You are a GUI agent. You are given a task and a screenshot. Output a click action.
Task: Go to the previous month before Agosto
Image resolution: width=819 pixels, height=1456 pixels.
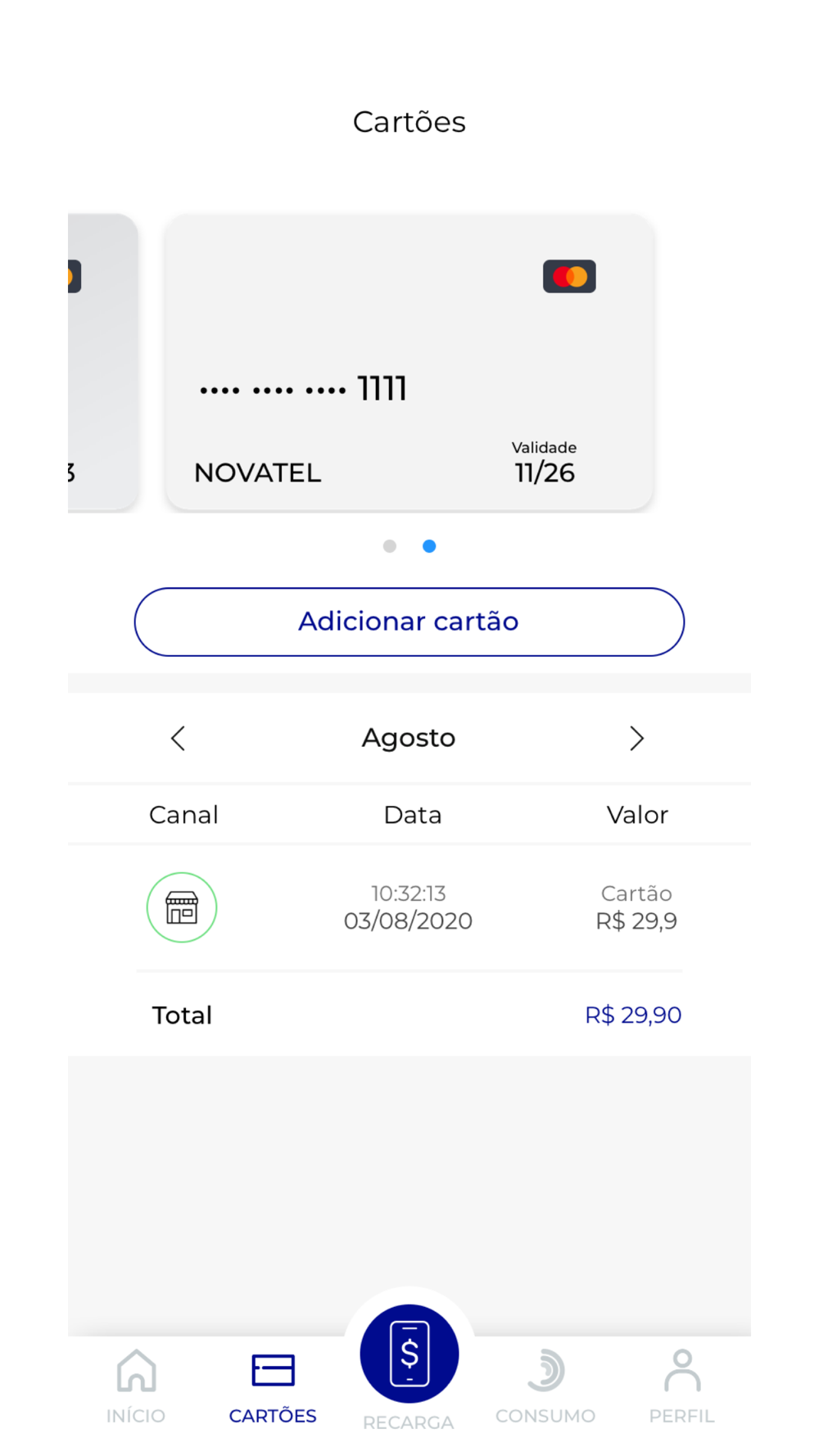178,738
